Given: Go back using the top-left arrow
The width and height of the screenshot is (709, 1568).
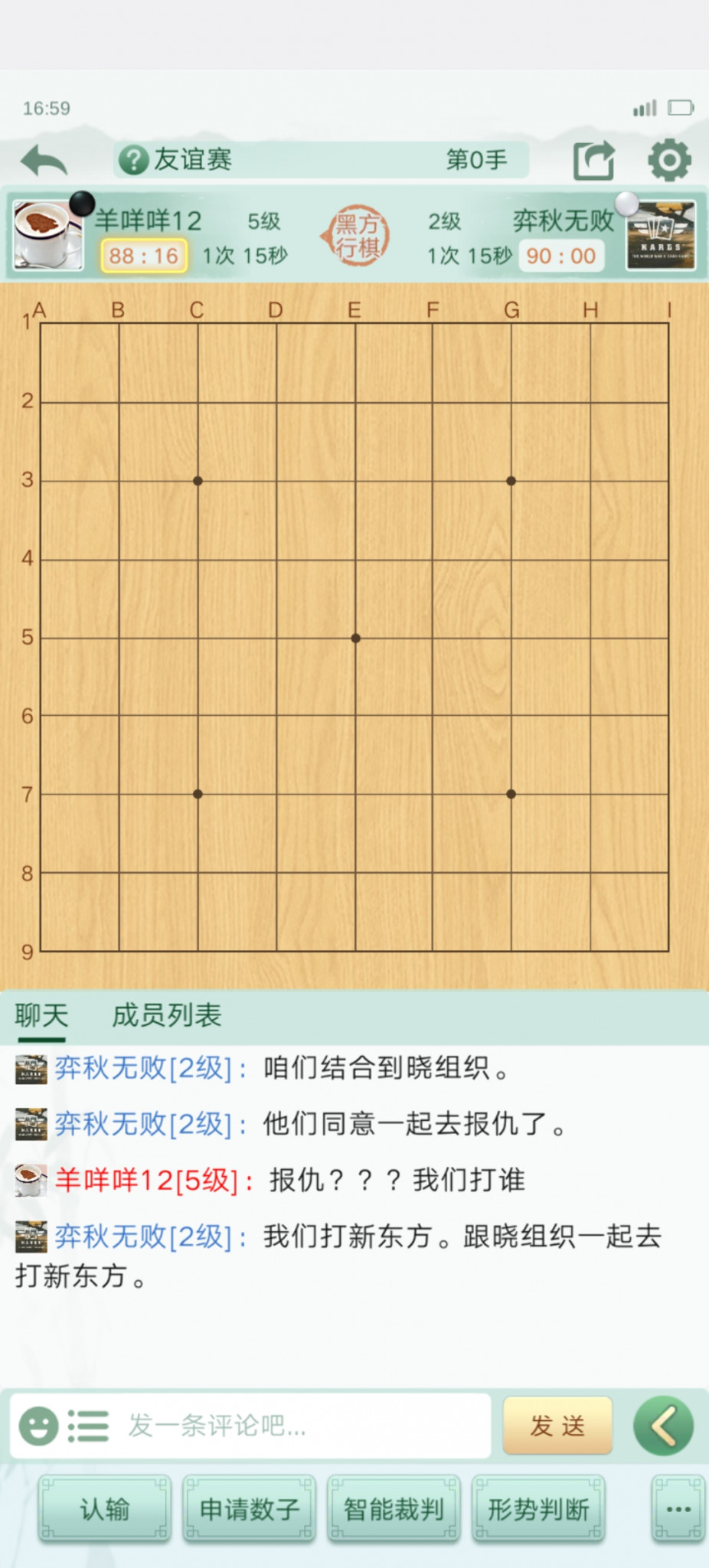Looking at the screenshot, I should pos(44,161).
